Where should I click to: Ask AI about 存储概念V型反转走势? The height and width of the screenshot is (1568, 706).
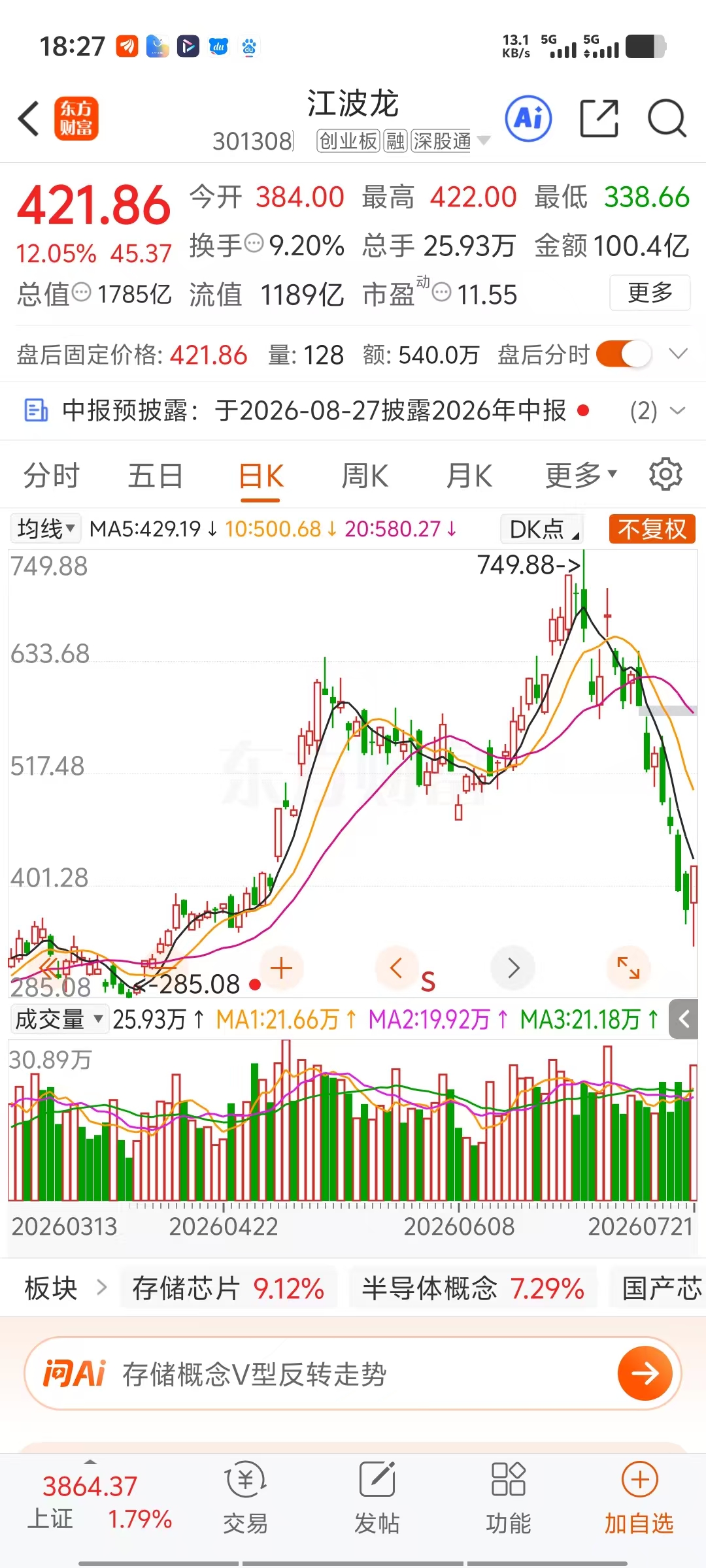(x=353, y=1373)
